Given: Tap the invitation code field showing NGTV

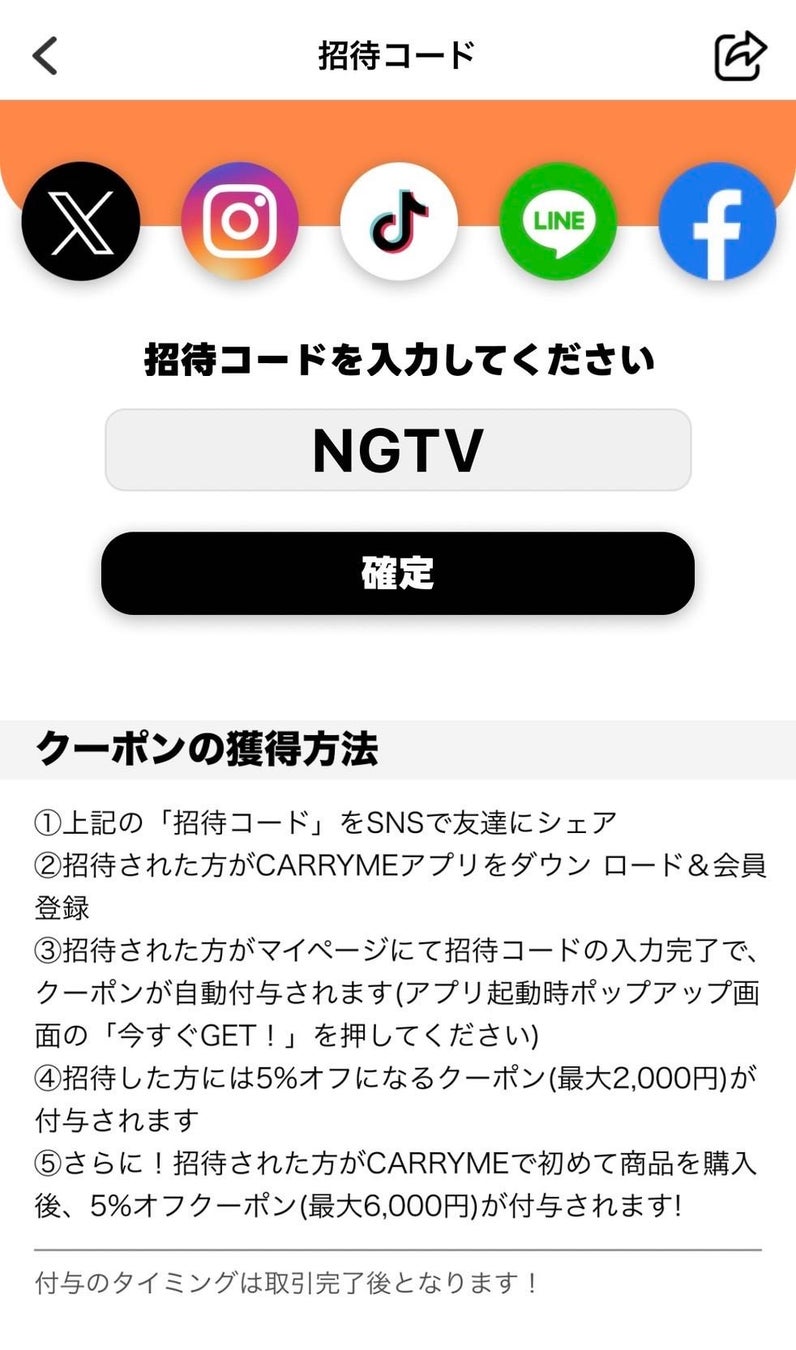Looking at the screenshot, I should [x=398, y=450].
